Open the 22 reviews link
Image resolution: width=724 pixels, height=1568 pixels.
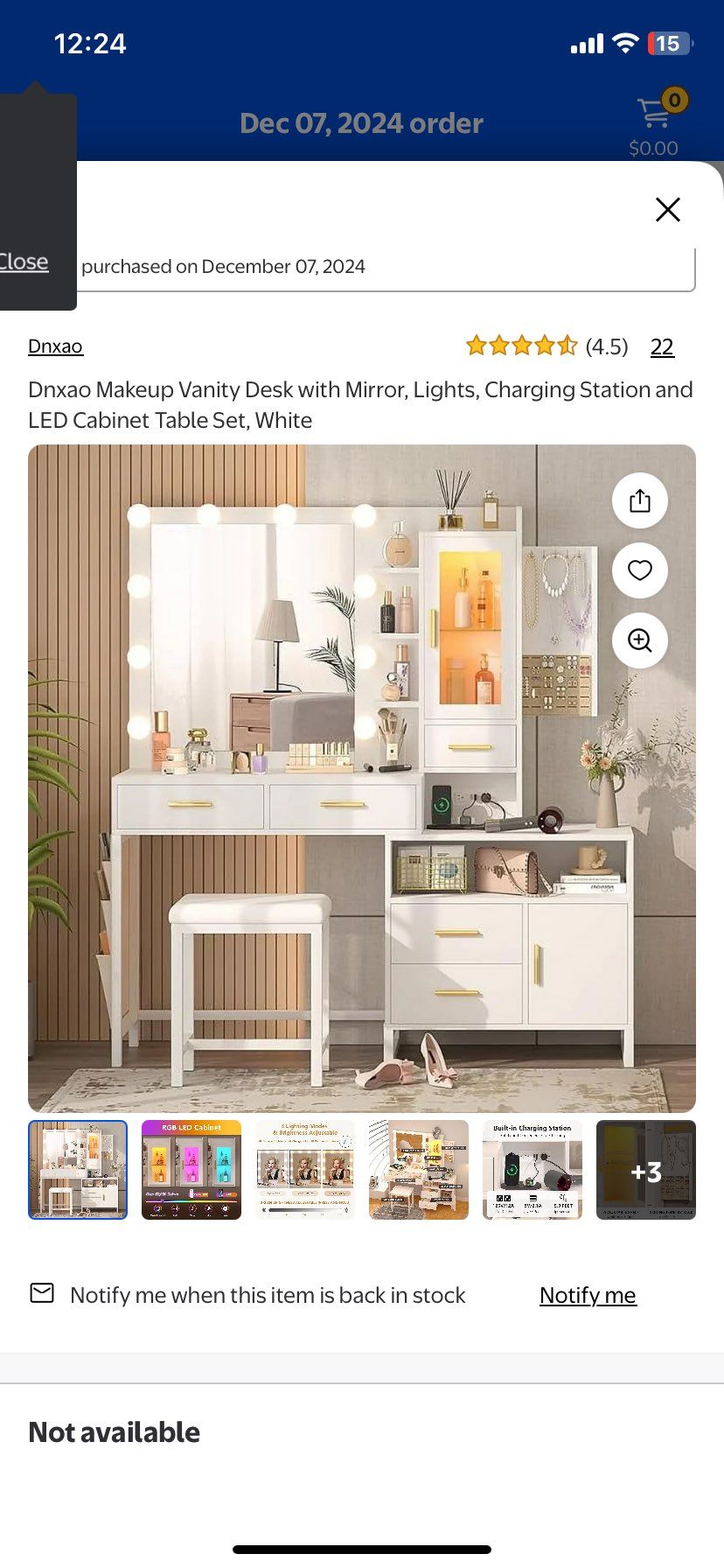coord(662,347)
